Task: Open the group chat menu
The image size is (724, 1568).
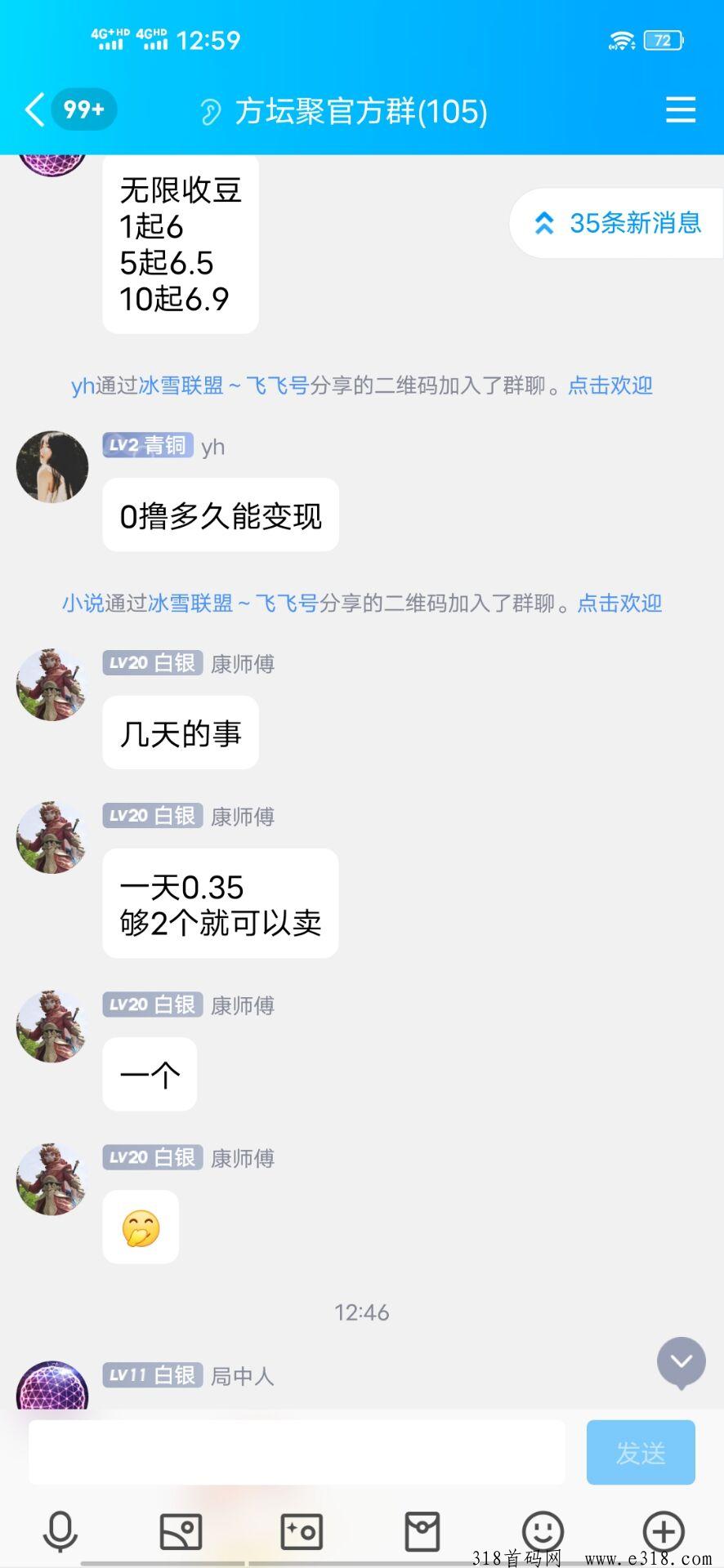Action: pos(680,110)
